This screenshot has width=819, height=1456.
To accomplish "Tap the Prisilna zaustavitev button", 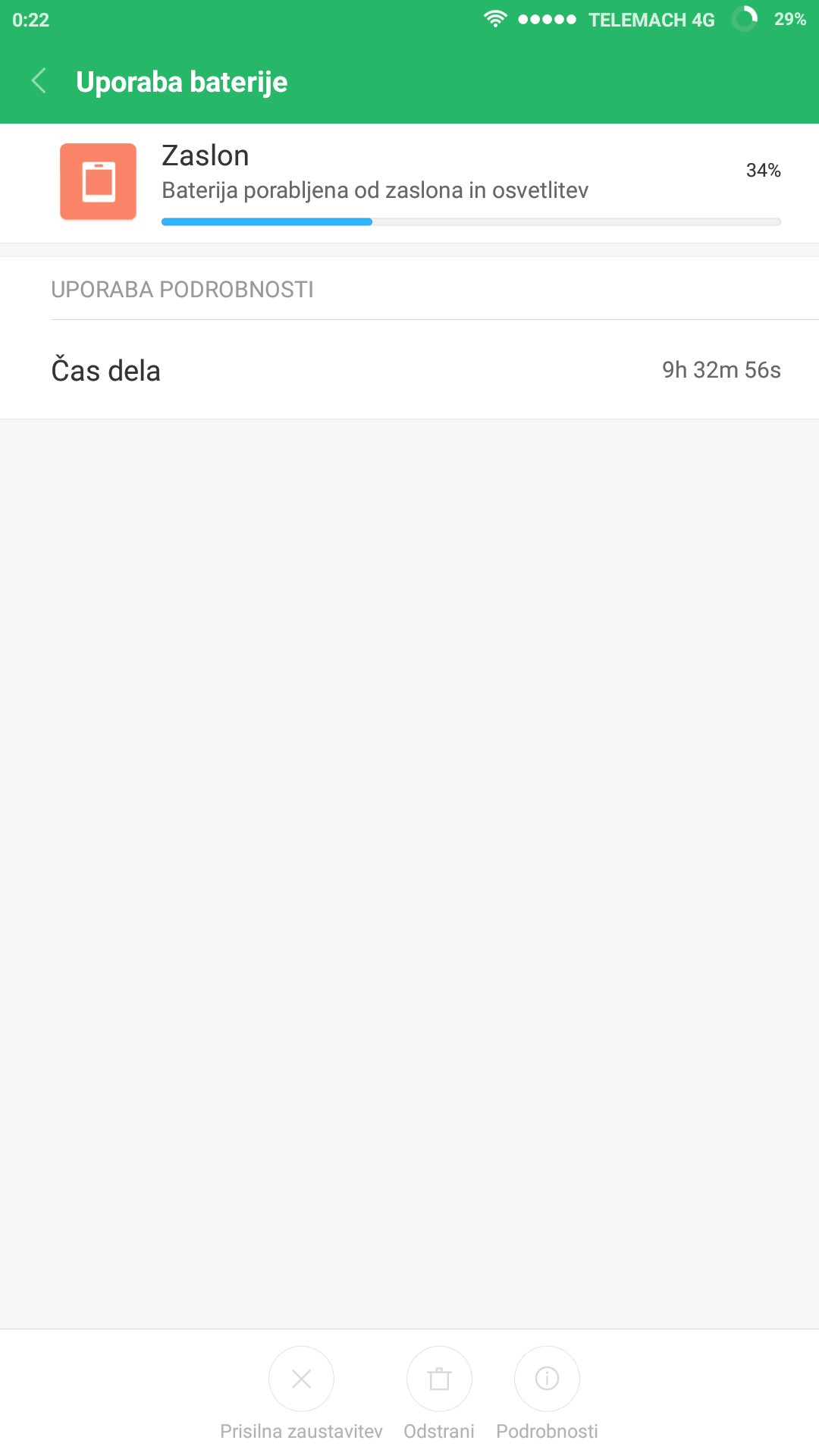I will (301, 1379).
